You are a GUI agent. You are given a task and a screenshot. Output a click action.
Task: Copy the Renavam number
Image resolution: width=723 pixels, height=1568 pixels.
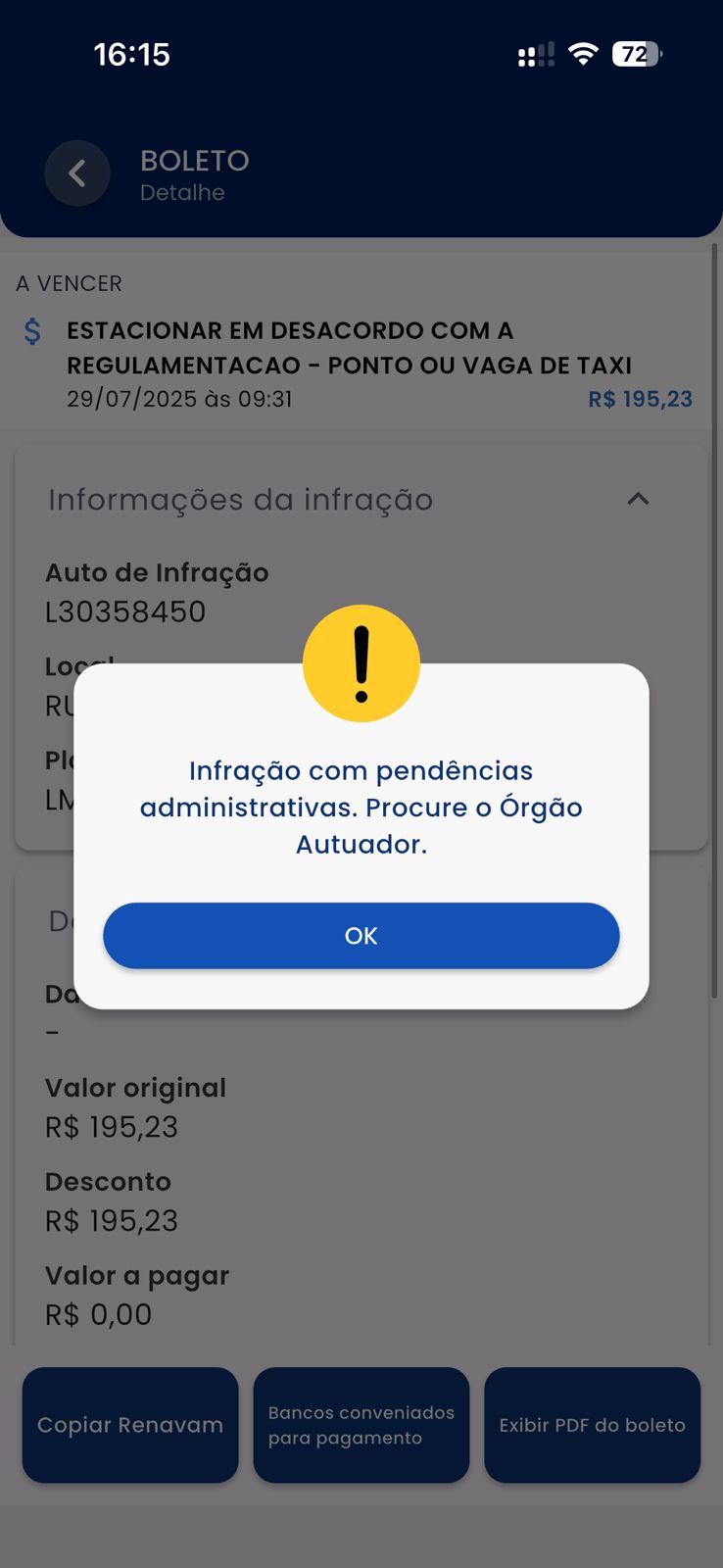(x=130, y=1425)
